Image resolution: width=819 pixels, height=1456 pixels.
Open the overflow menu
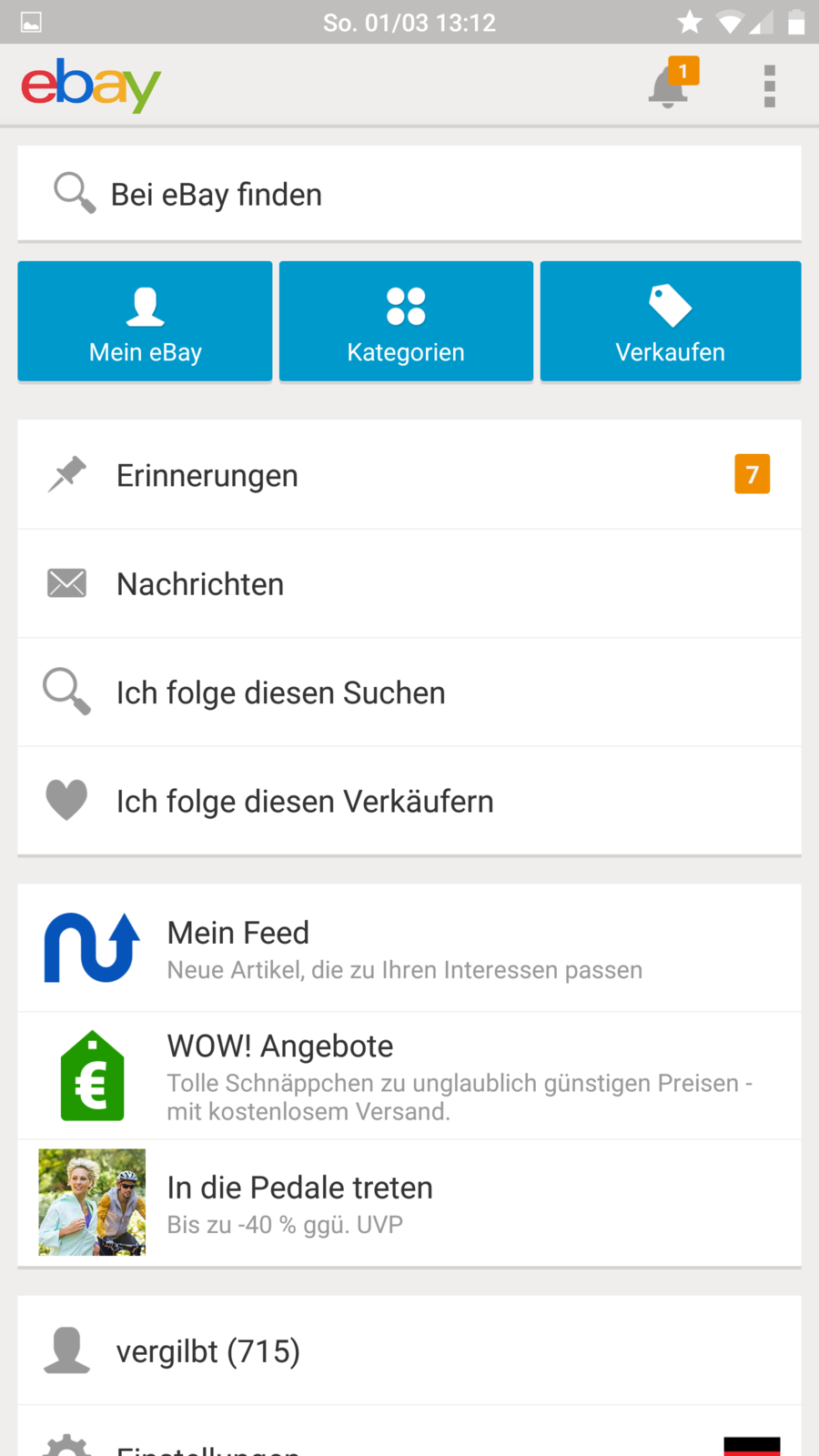tap(769, 86)
